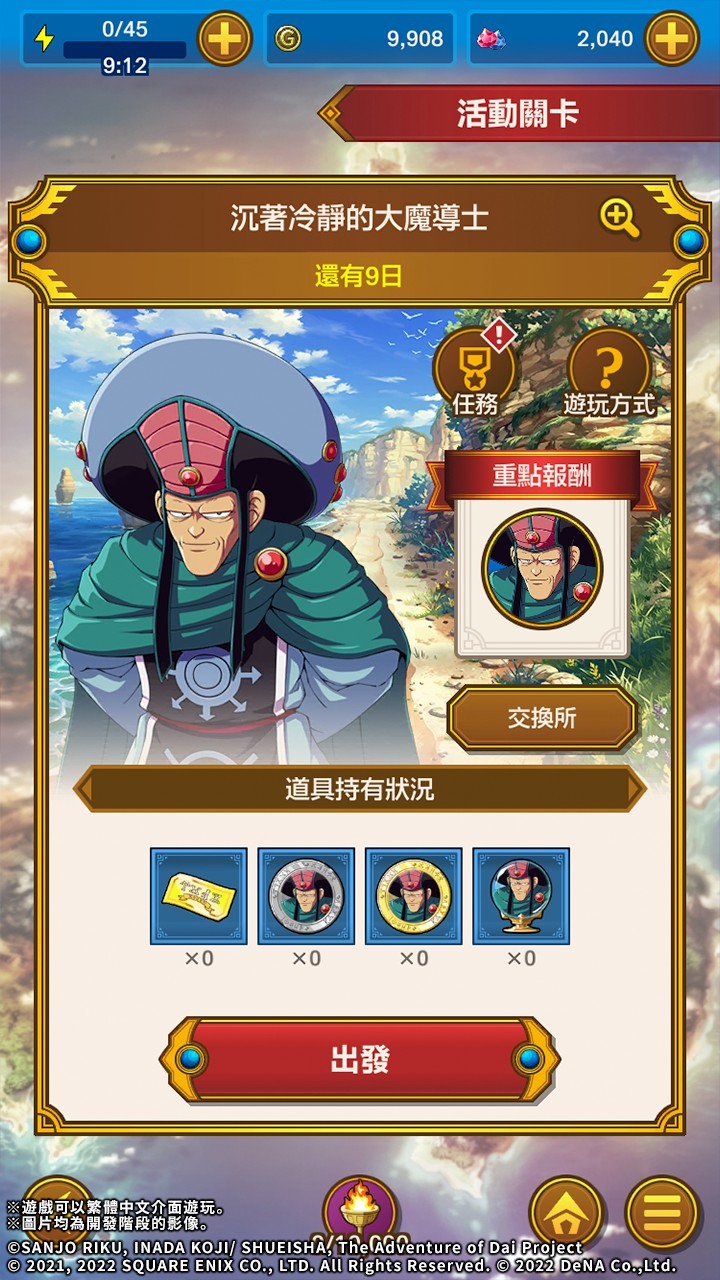Select the gold medal item
The height and width of the screenshot is (1280, 720).
click(413, 896)
